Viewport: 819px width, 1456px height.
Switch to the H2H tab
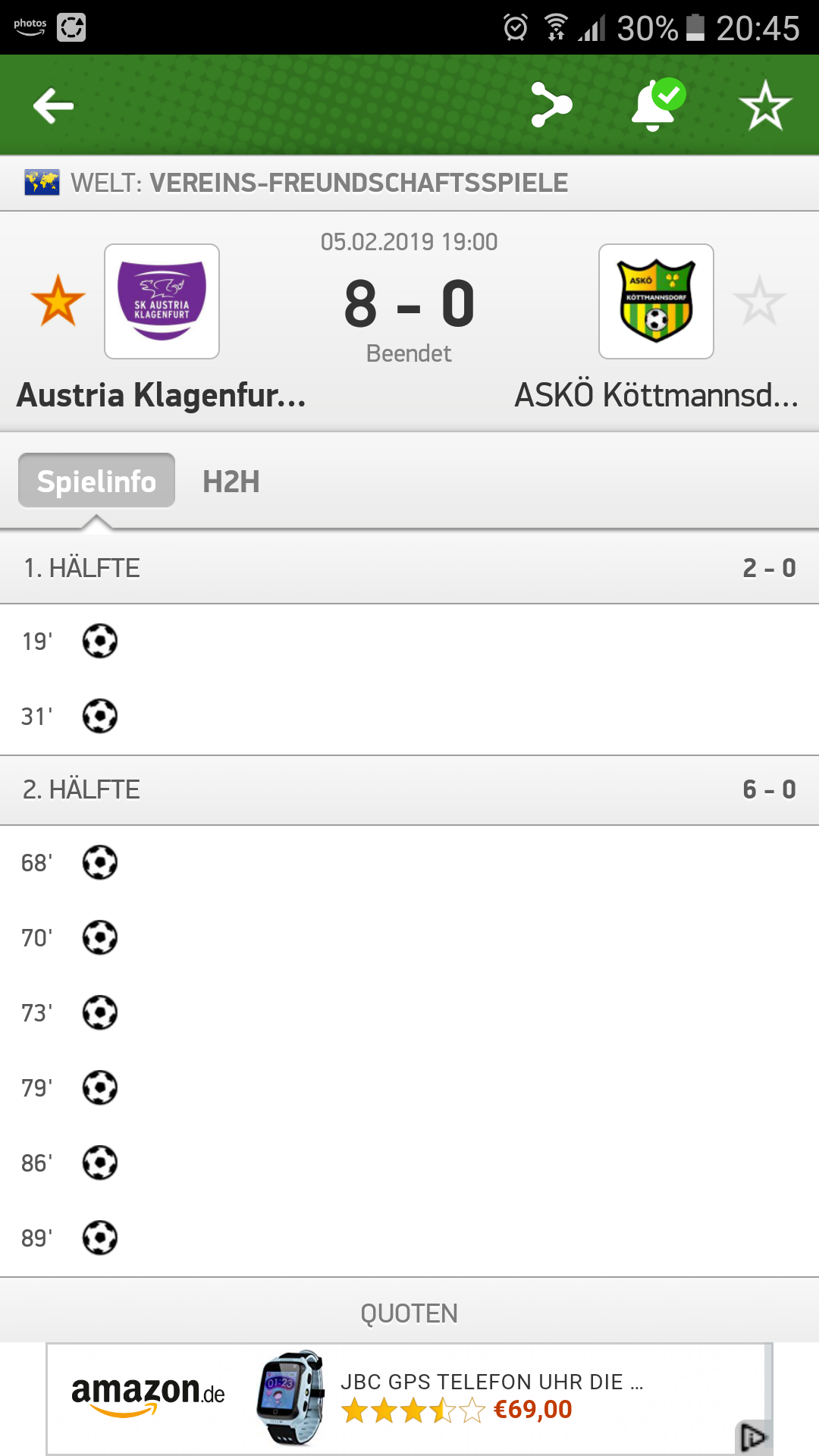pos(231,482)
